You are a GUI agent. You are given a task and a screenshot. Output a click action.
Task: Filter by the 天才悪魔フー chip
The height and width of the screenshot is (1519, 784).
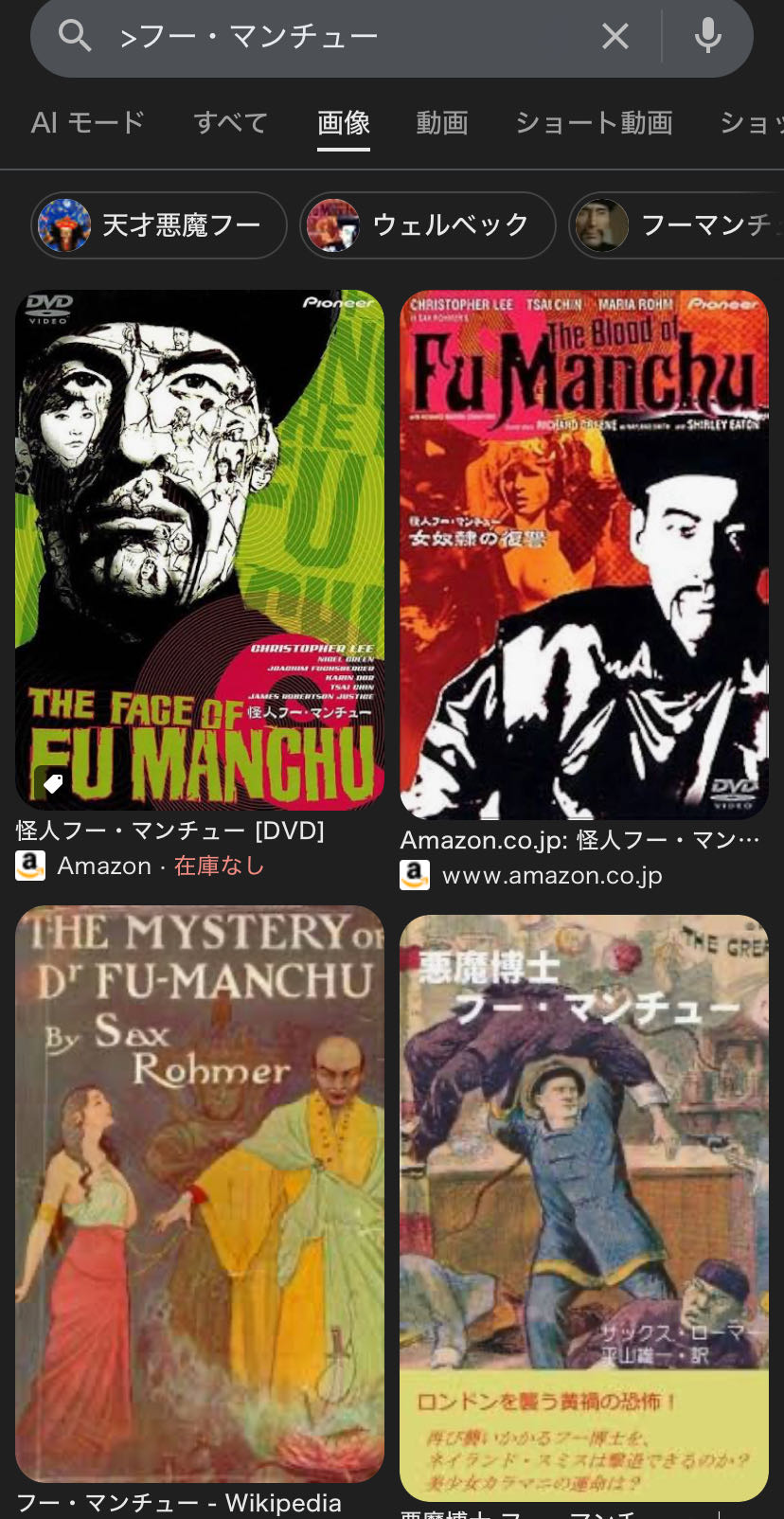[x=159, y=225]
